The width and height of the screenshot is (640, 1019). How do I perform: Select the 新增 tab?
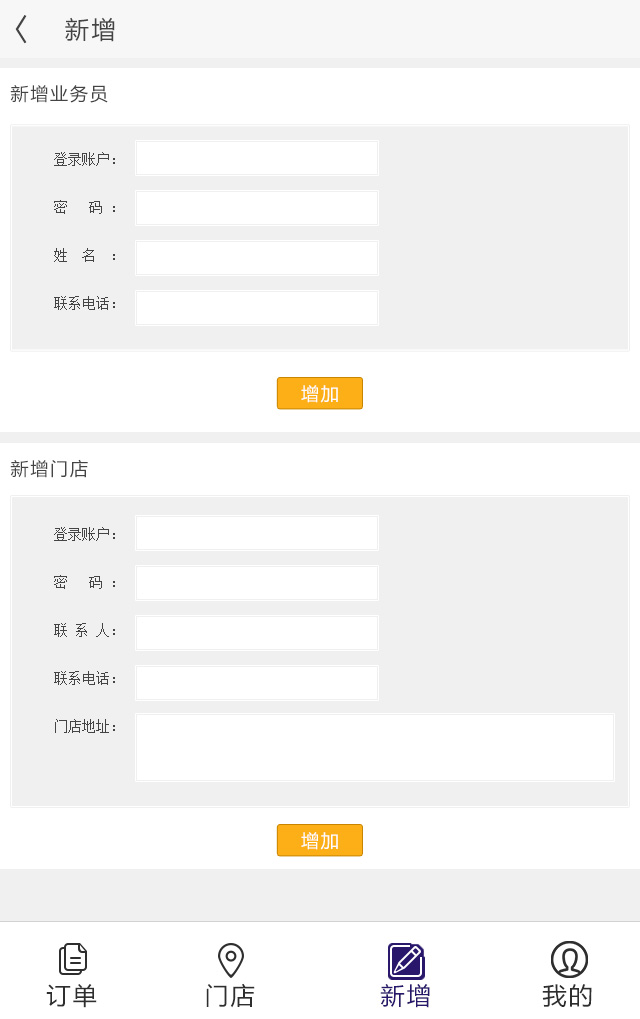(x=405, y=975)
